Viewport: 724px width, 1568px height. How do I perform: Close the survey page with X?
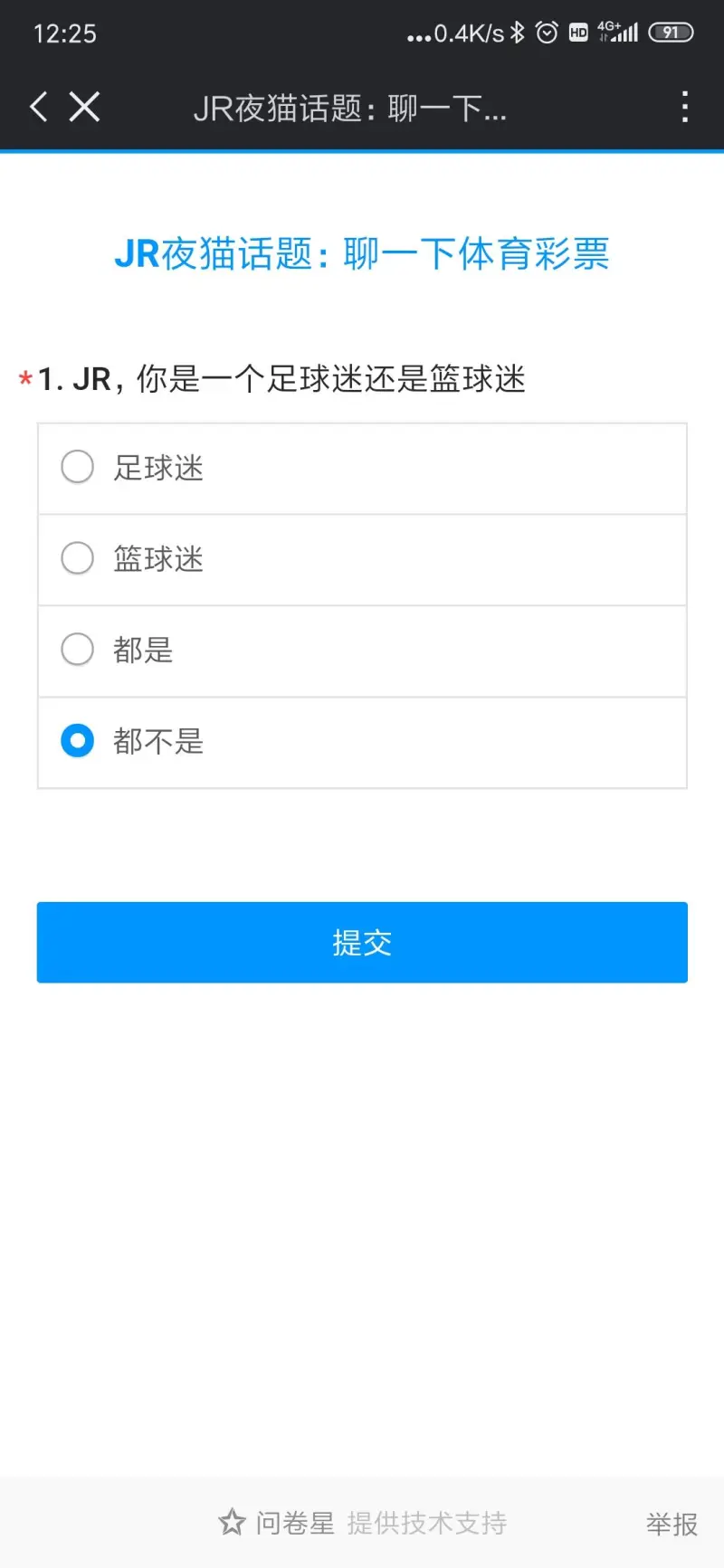(84, 107)
